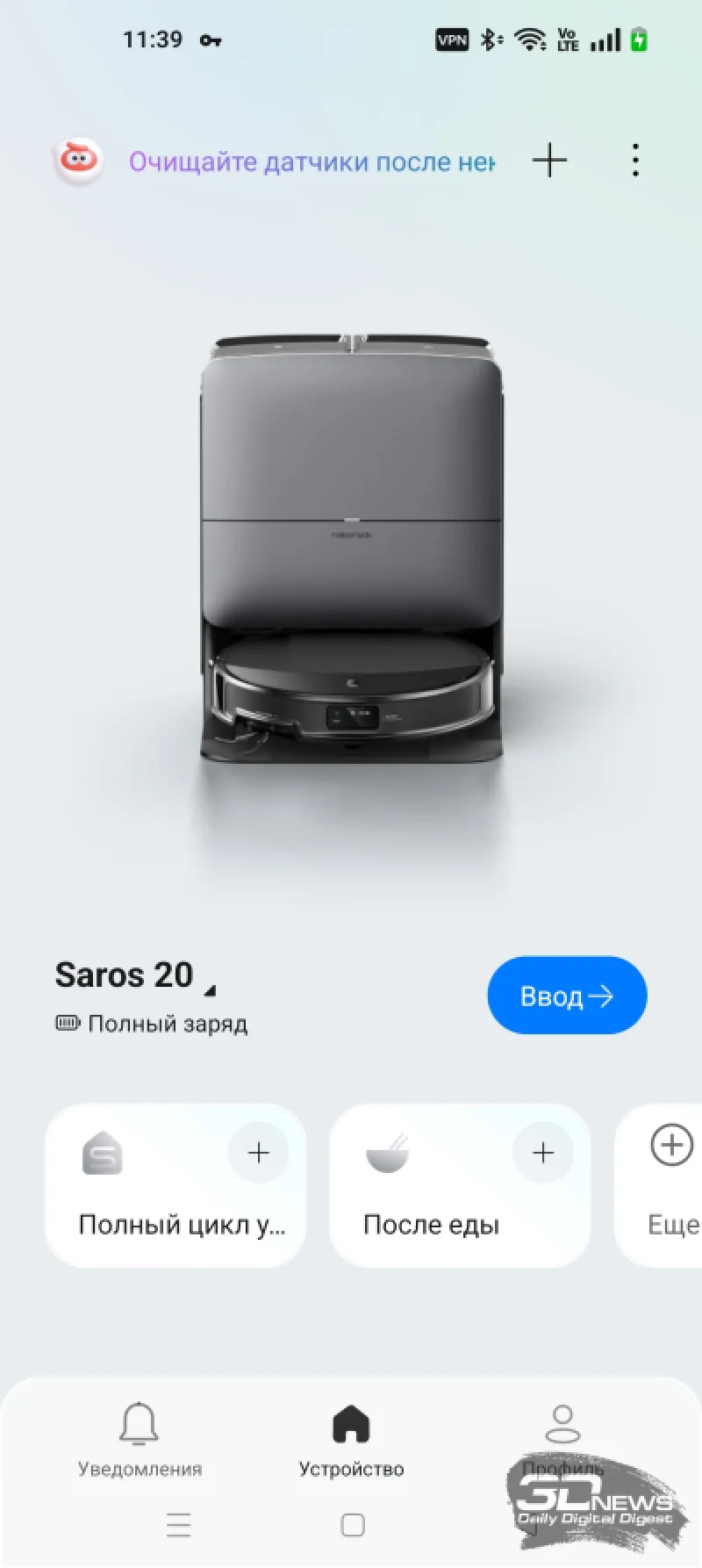702x1568 pixels.
Task: Tap the blue Ввод button
Action: 567,996
